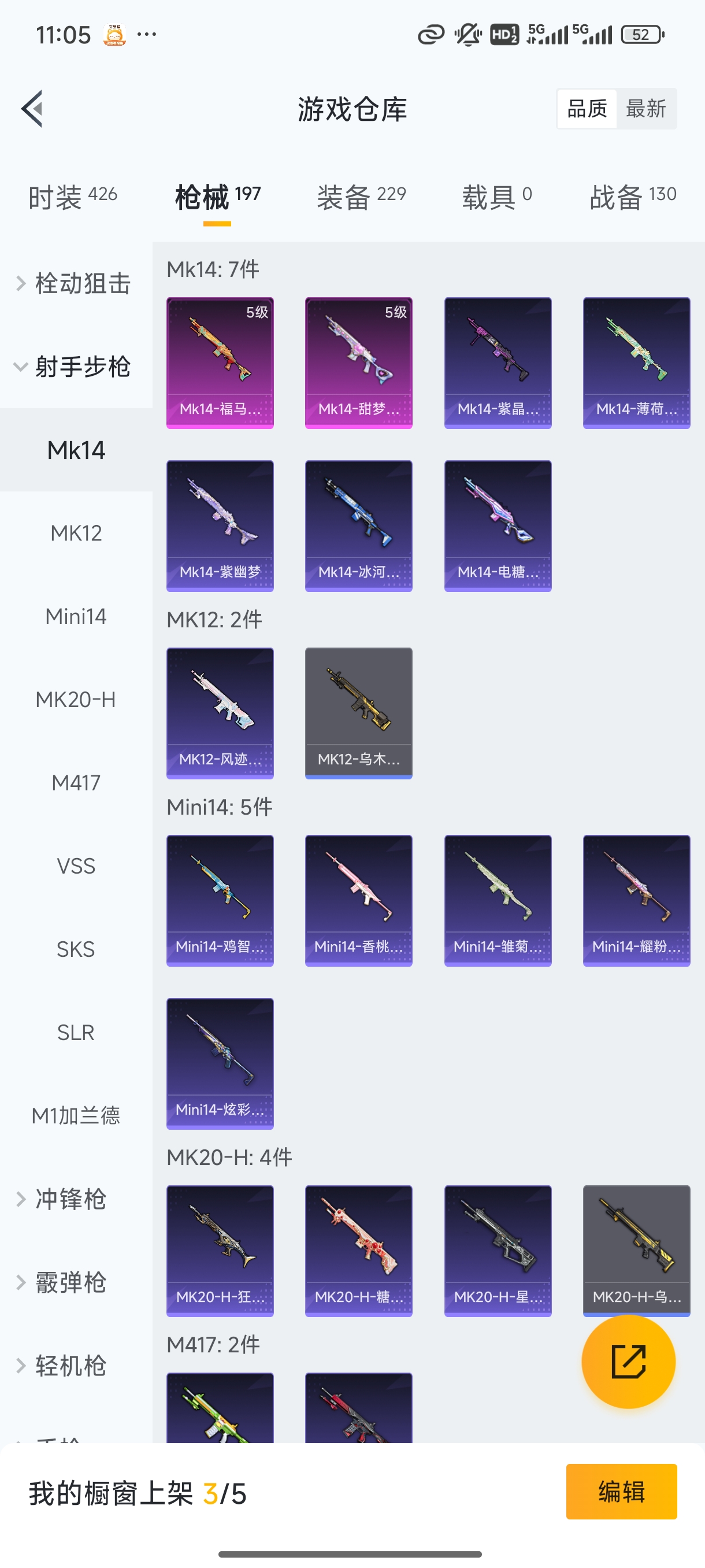Select MK12 in the sidebar
The image size is (705, 1568).
tap(76, 533)
